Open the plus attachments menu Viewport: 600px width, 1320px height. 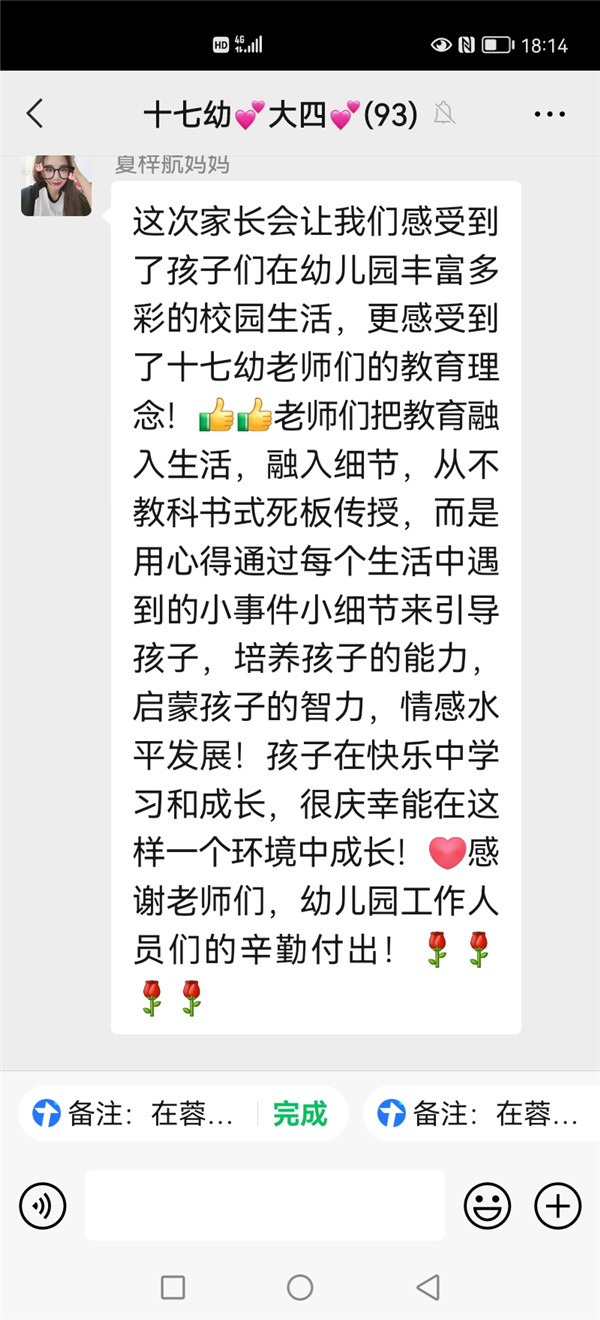557,1205
